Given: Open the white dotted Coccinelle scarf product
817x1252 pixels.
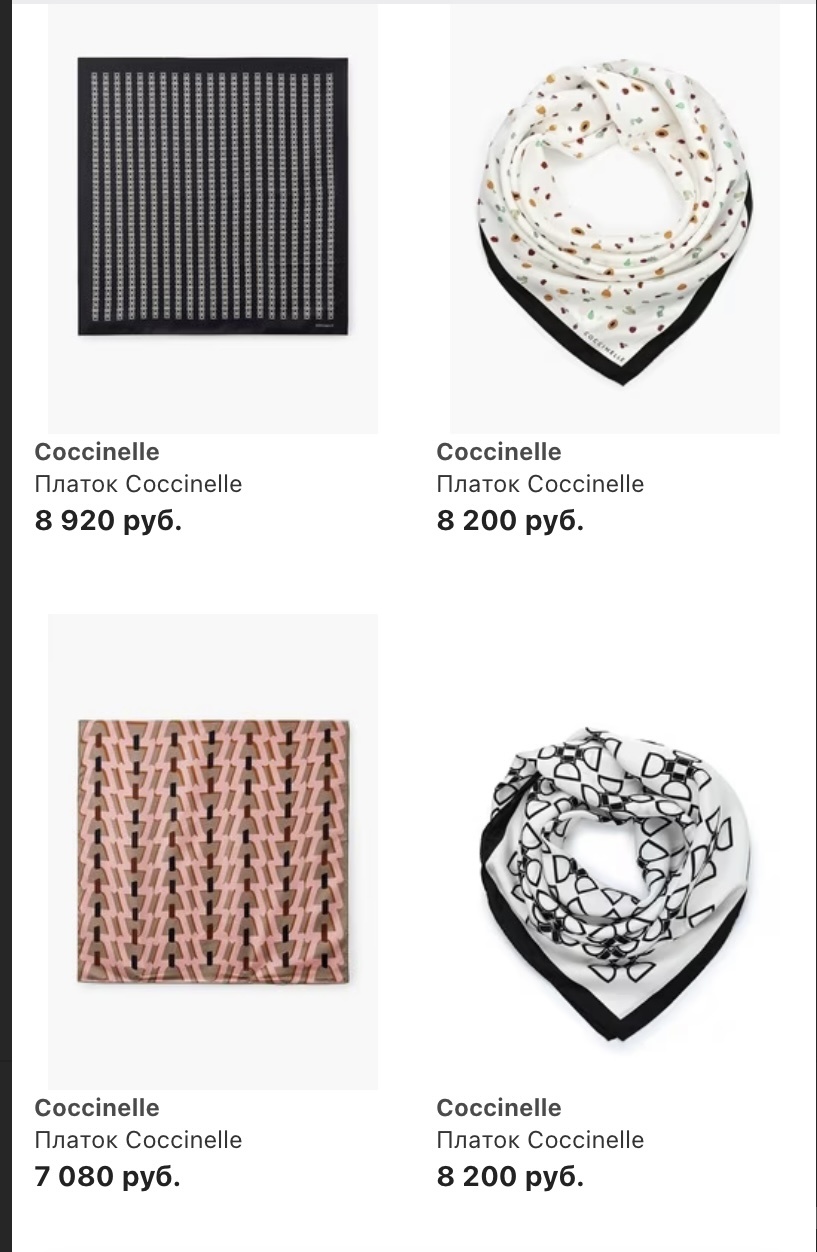Looking at the screenshot, I should click(x=614, y=220).
